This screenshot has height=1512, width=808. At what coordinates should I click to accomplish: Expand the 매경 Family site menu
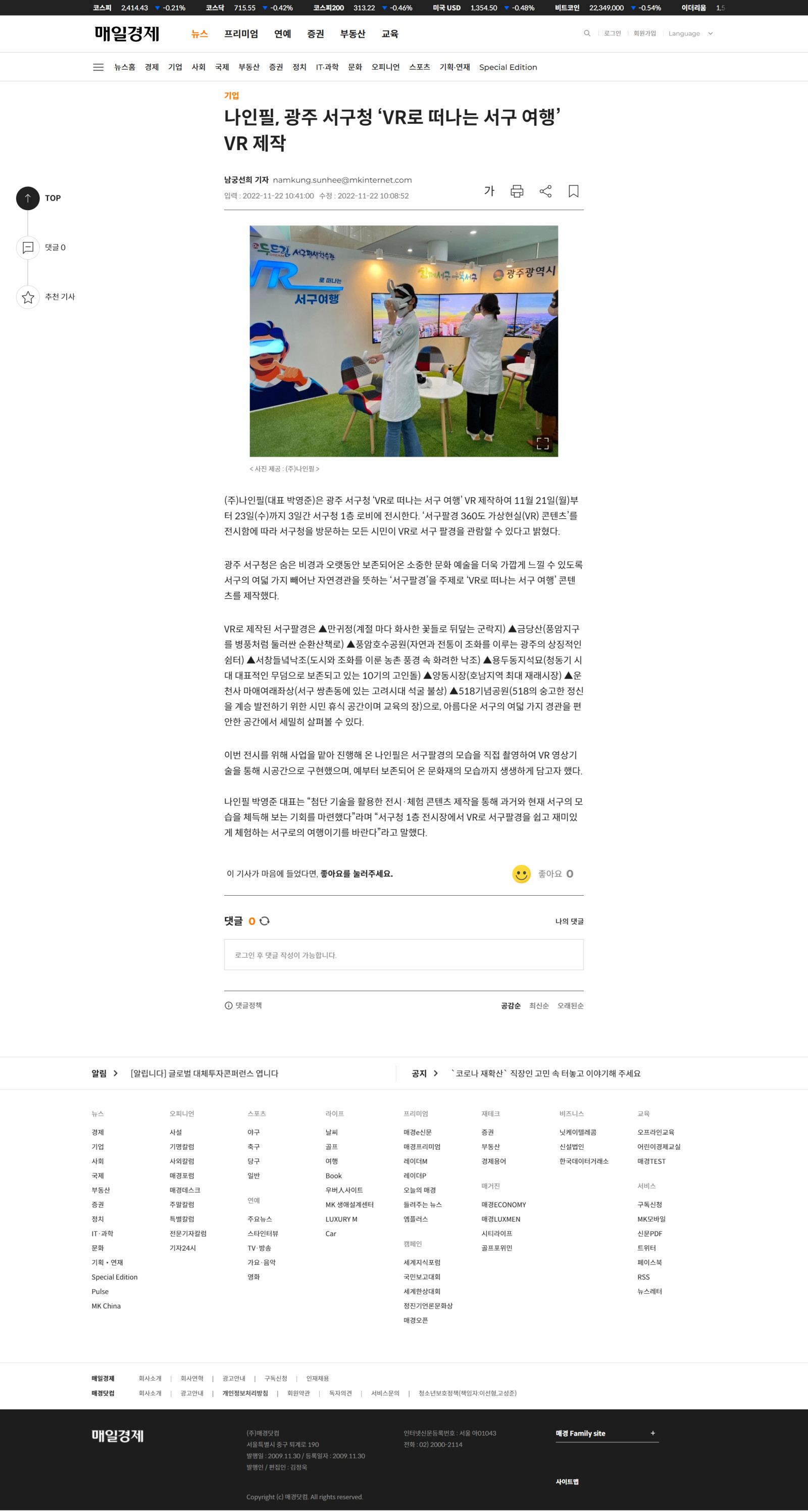[x=607, y=1433]
